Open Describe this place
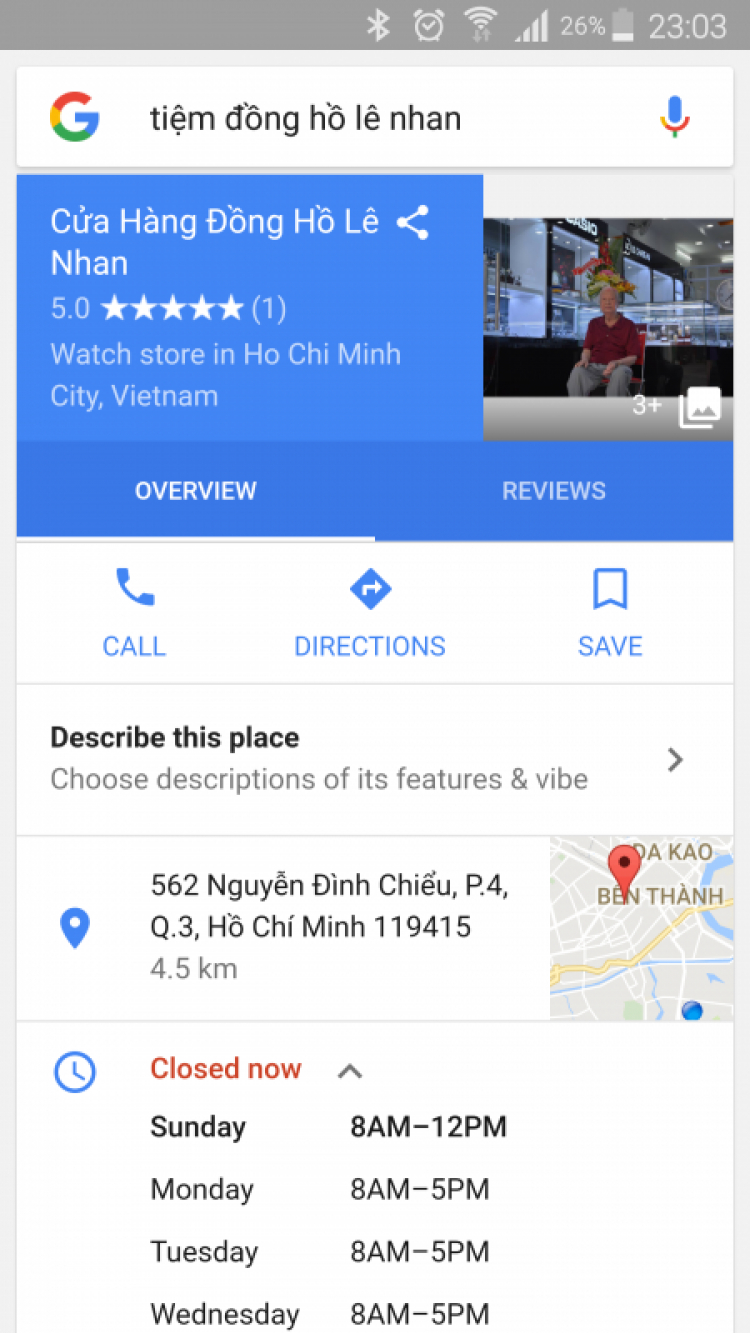The width and height of the screenshot is (750, 1333). point(370,759)
